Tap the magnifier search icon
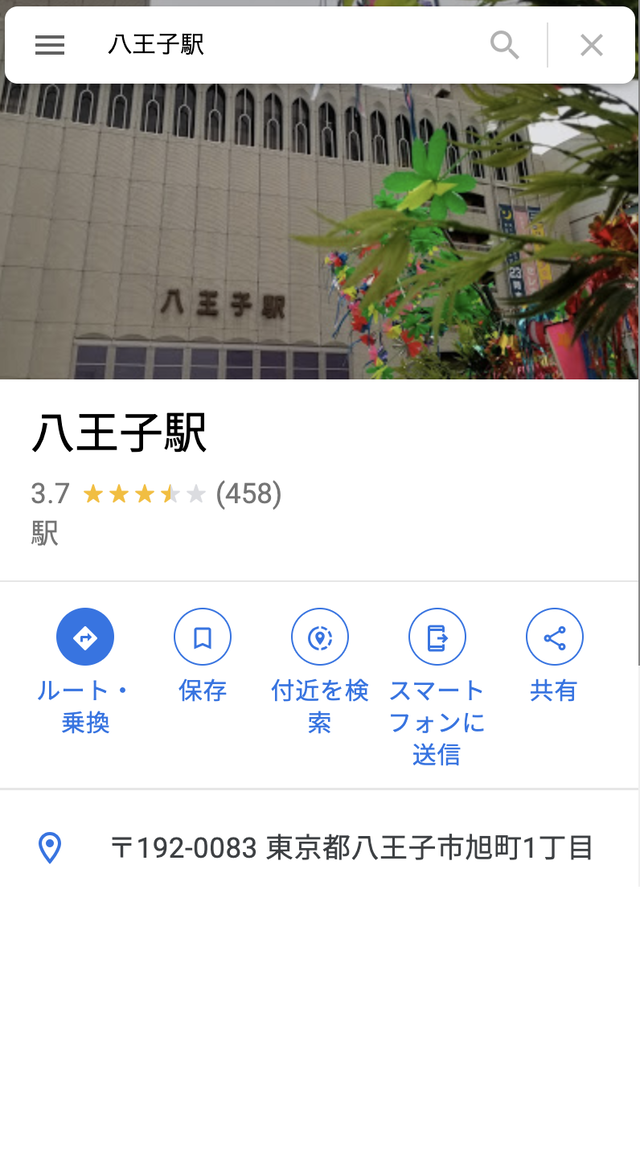Screen dimensions: 640x1164 (x=505, y=45)
